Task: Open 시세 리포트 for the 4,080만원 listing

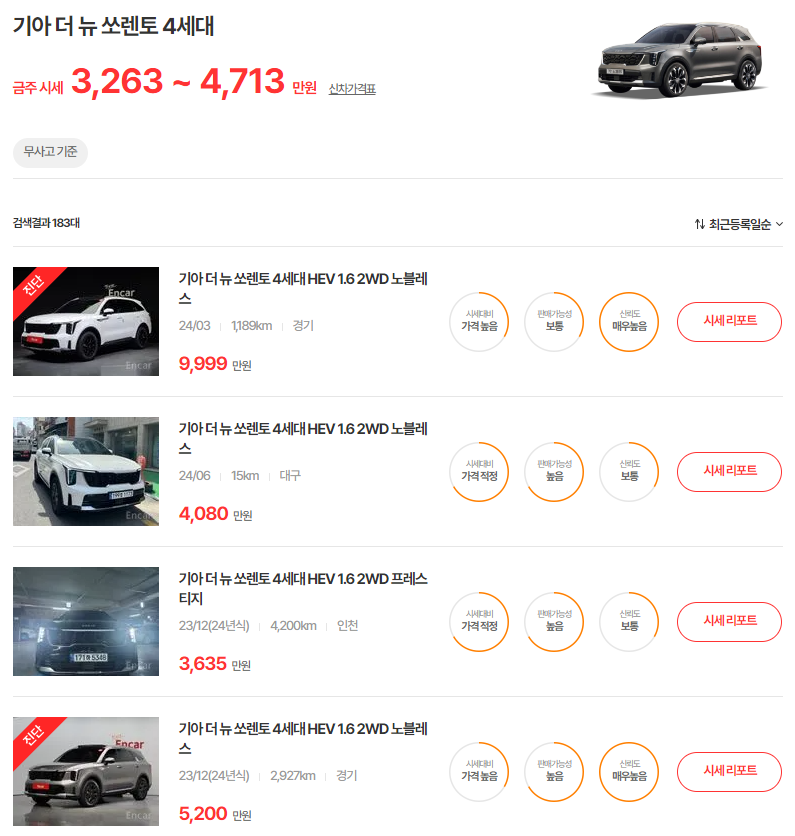Action: 729,472
